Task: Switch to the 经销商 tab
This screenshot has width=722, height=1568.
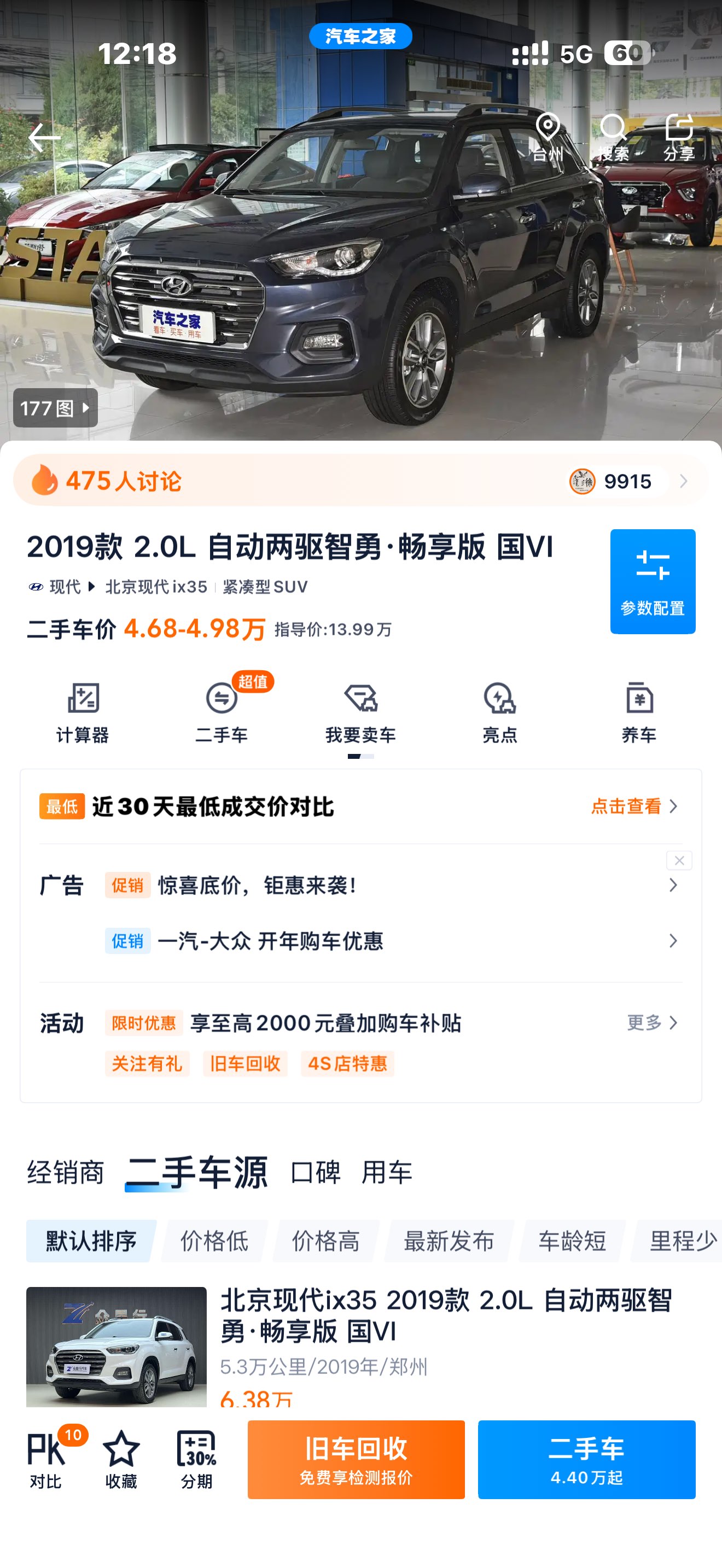Action: [66, 1172]
